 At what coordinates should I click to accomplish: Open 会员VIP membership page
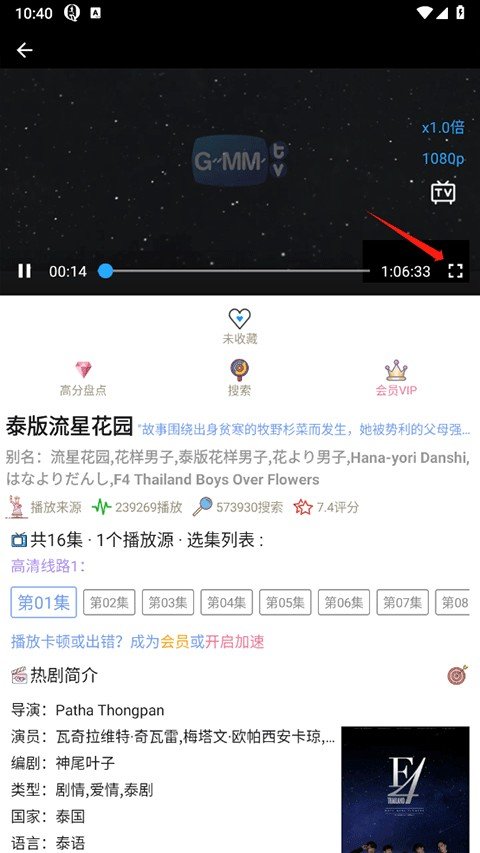pos(396,379)
